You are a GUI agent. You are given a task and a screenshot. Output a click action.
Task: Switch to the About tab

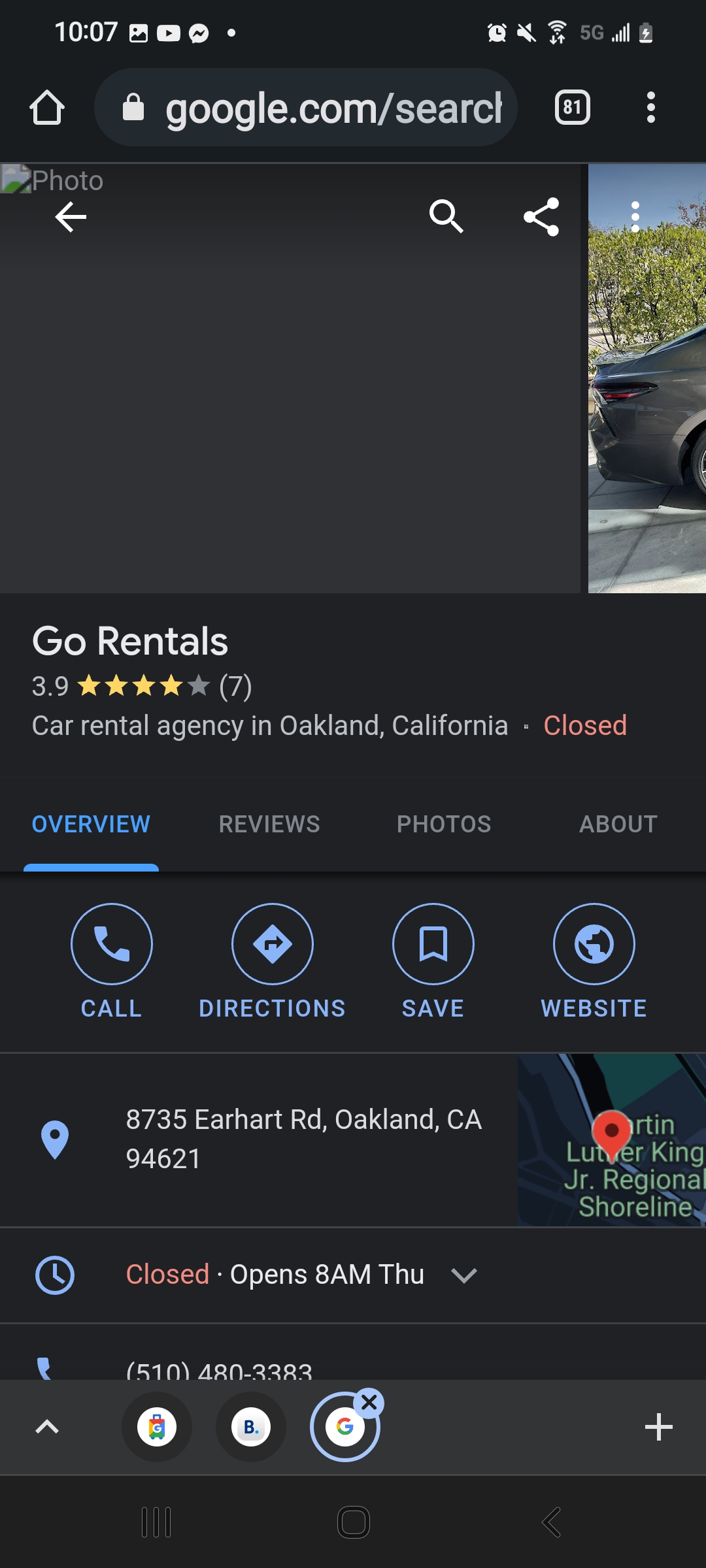pyautogui.click(x=618, y=825)
